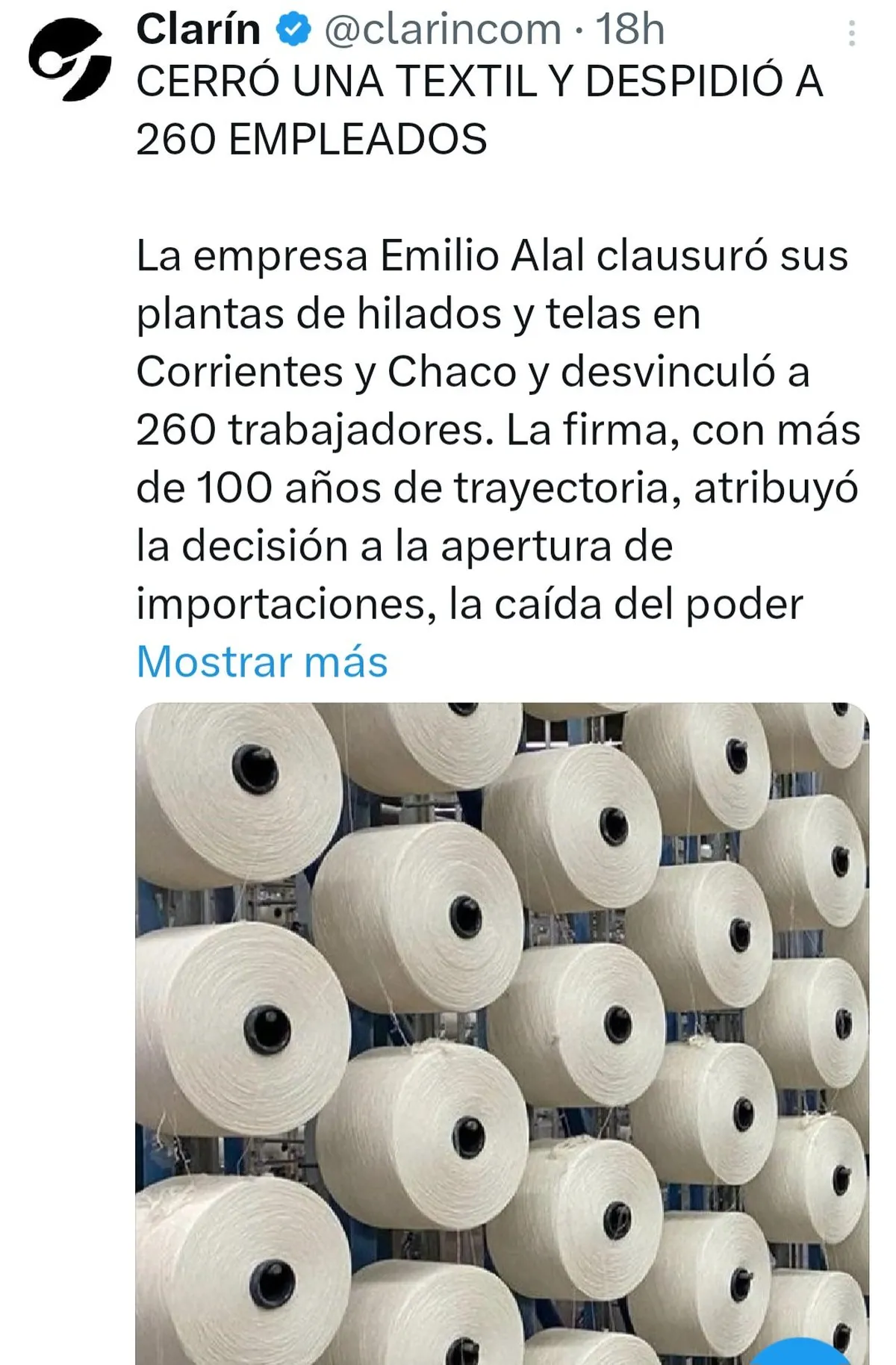
Task: Open Clarín's profile avatar
Action: (69, 60)
